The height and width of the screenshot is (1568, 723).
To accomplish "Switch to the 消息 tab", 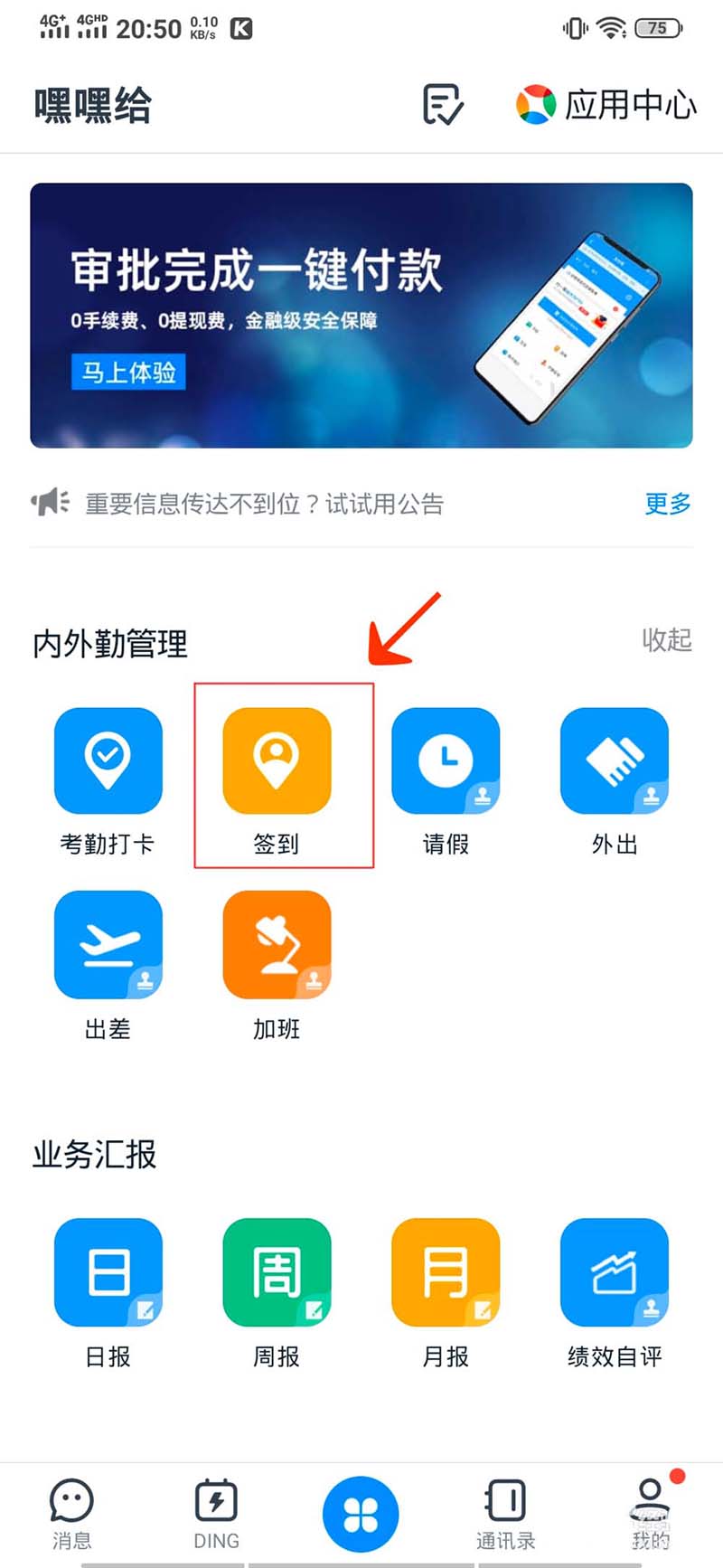I will pyautogui.click(x=71, y=1514).
